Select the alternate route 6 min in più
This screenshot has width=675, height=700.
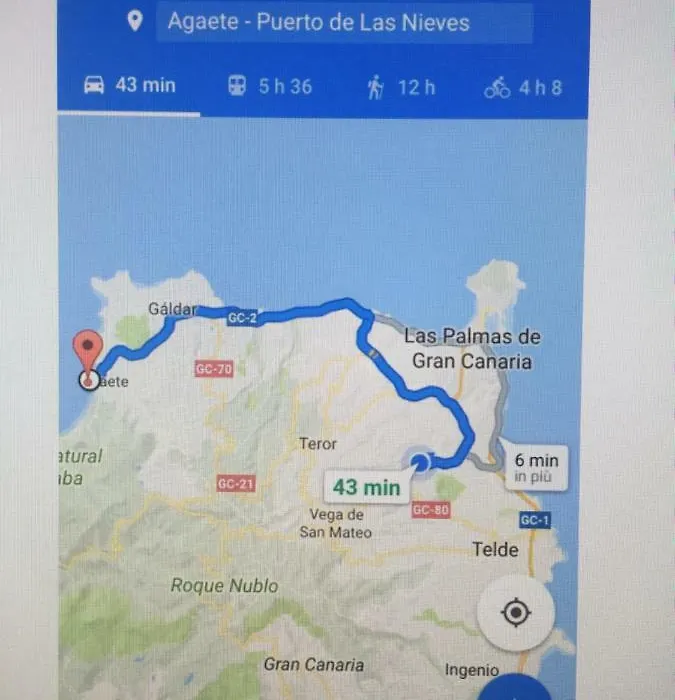535,467
